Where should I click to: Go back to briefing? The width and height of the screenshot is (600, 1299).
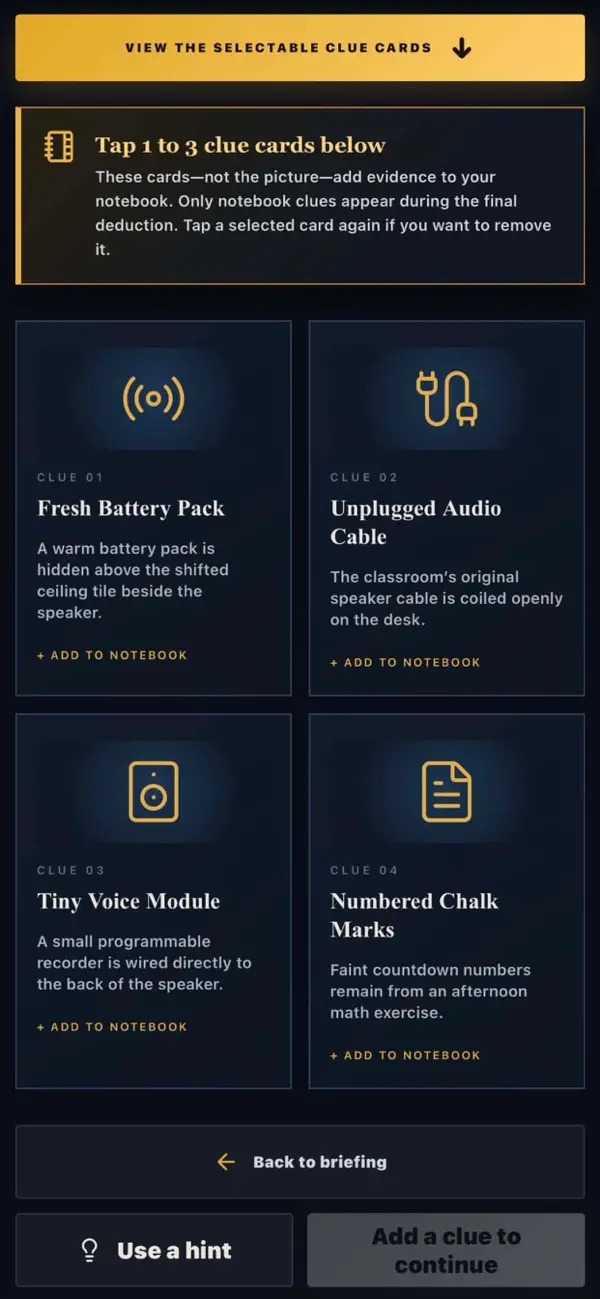click(x=300, y=1162)
